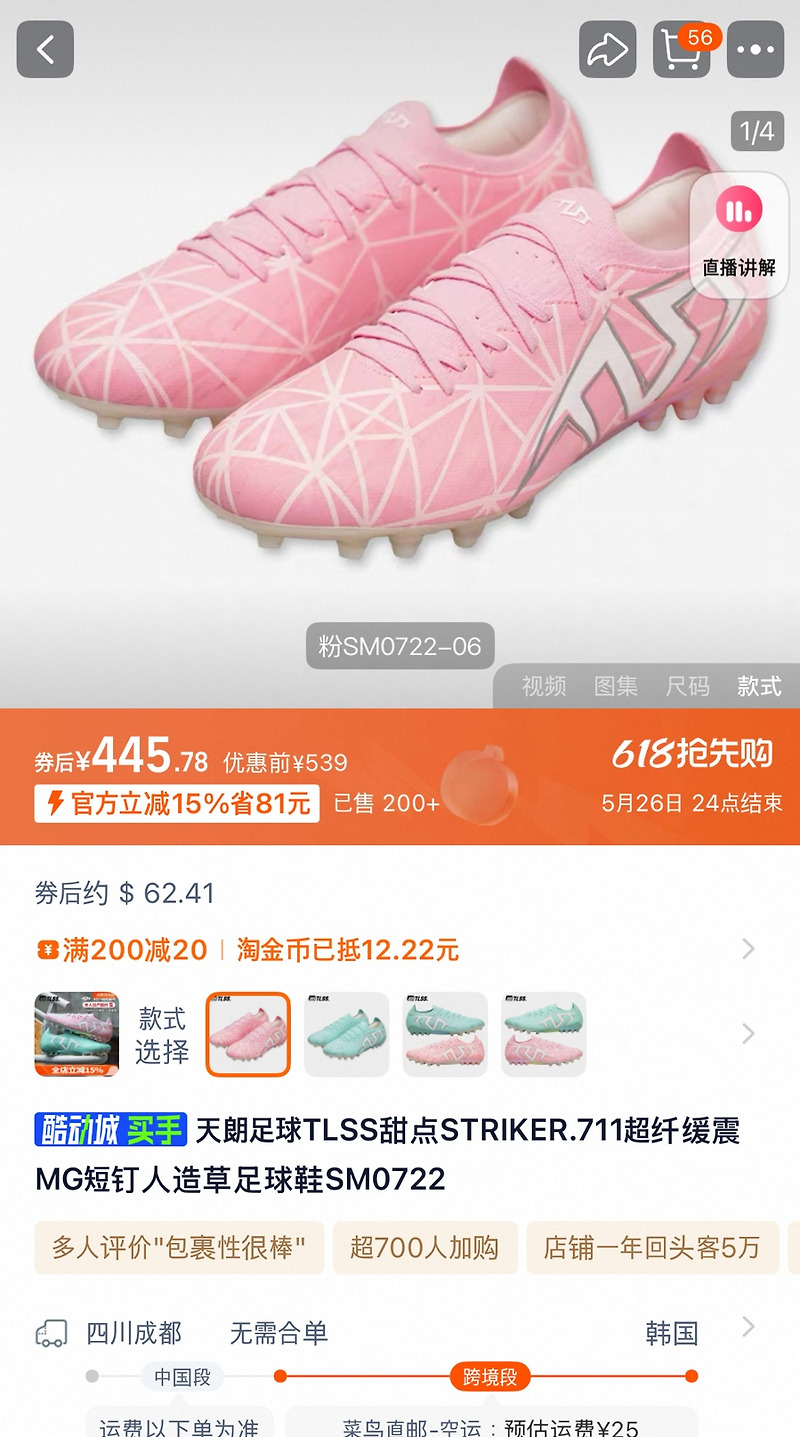The height and width of the screenshot is (1437, 800).
Task: Switch to the 尺码 size tab
Action: [688, 687]
